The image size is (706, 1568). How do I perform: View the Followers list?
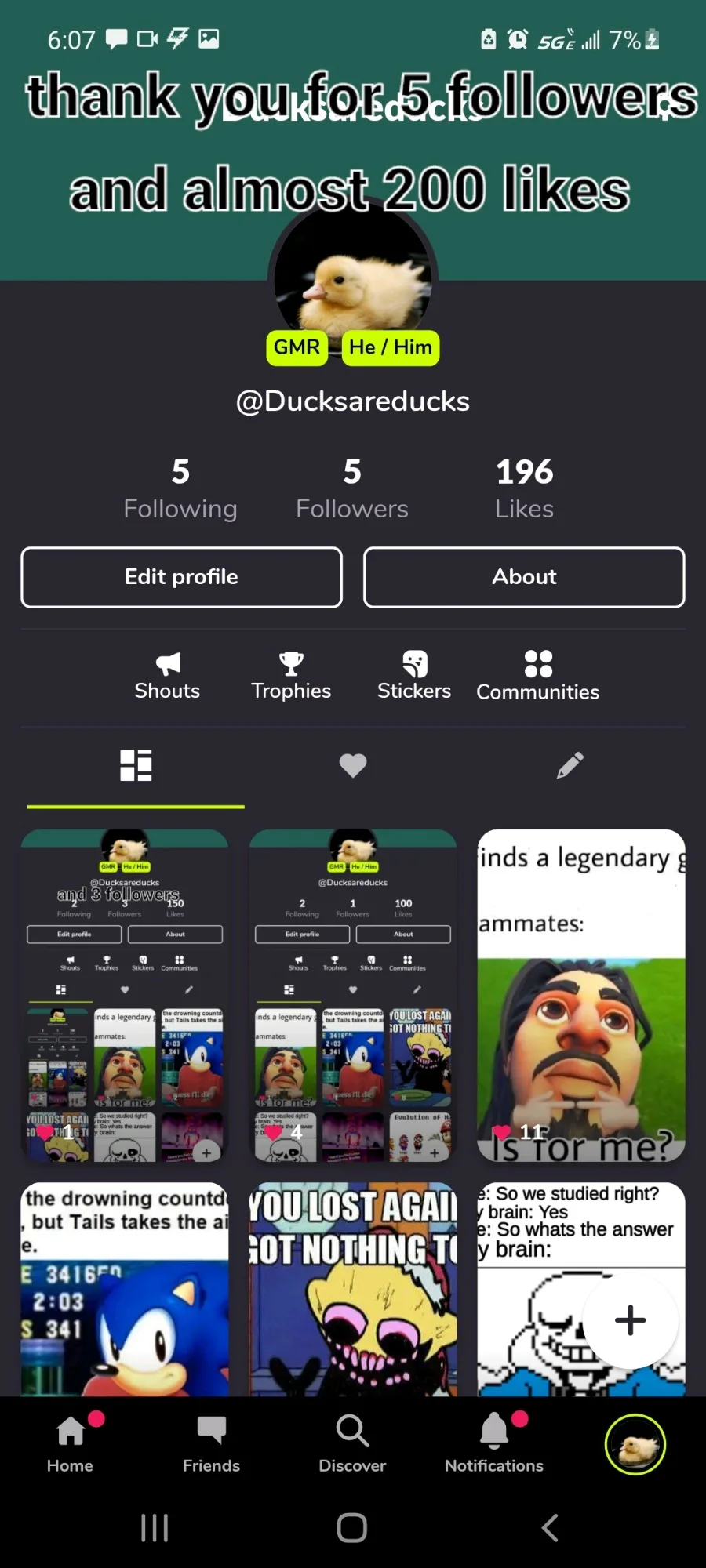[x=352, y=488]
